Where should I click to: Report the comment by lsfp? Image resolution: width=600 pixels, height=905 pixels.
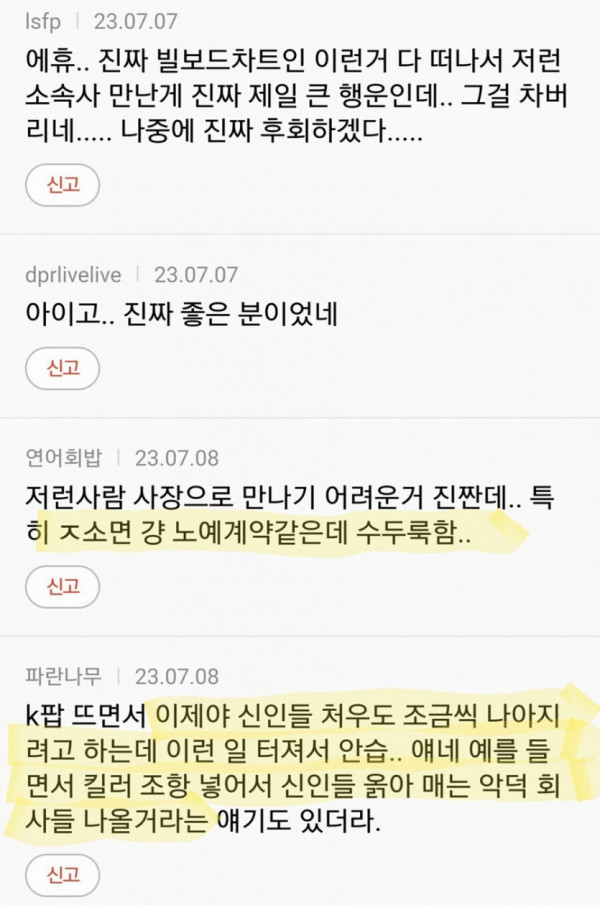point(63,184)
